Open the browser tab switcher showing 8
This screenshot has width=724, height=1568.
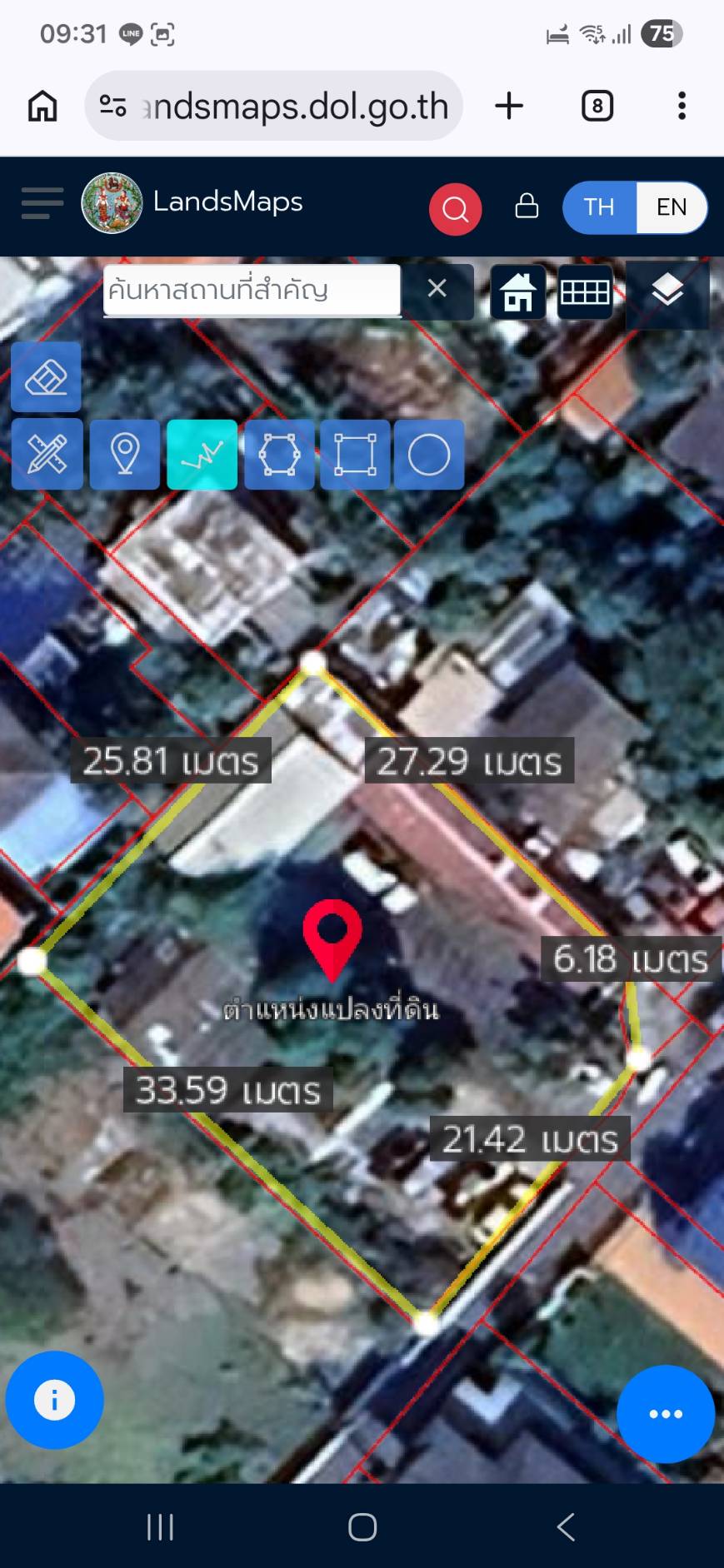click(x=597, y=105)
